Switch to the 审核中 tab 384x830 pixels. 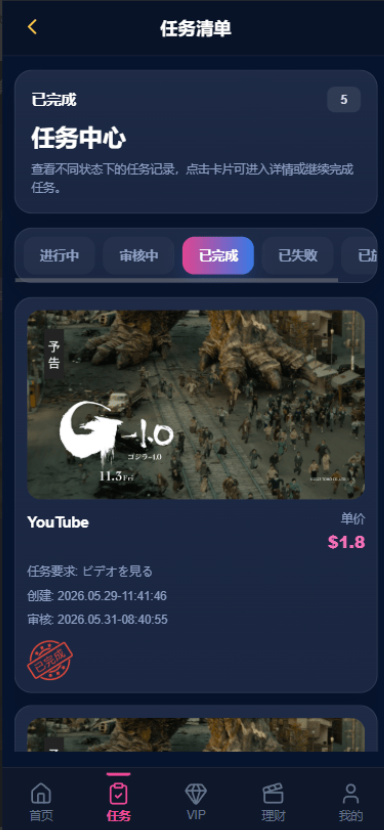pos(139,256)
